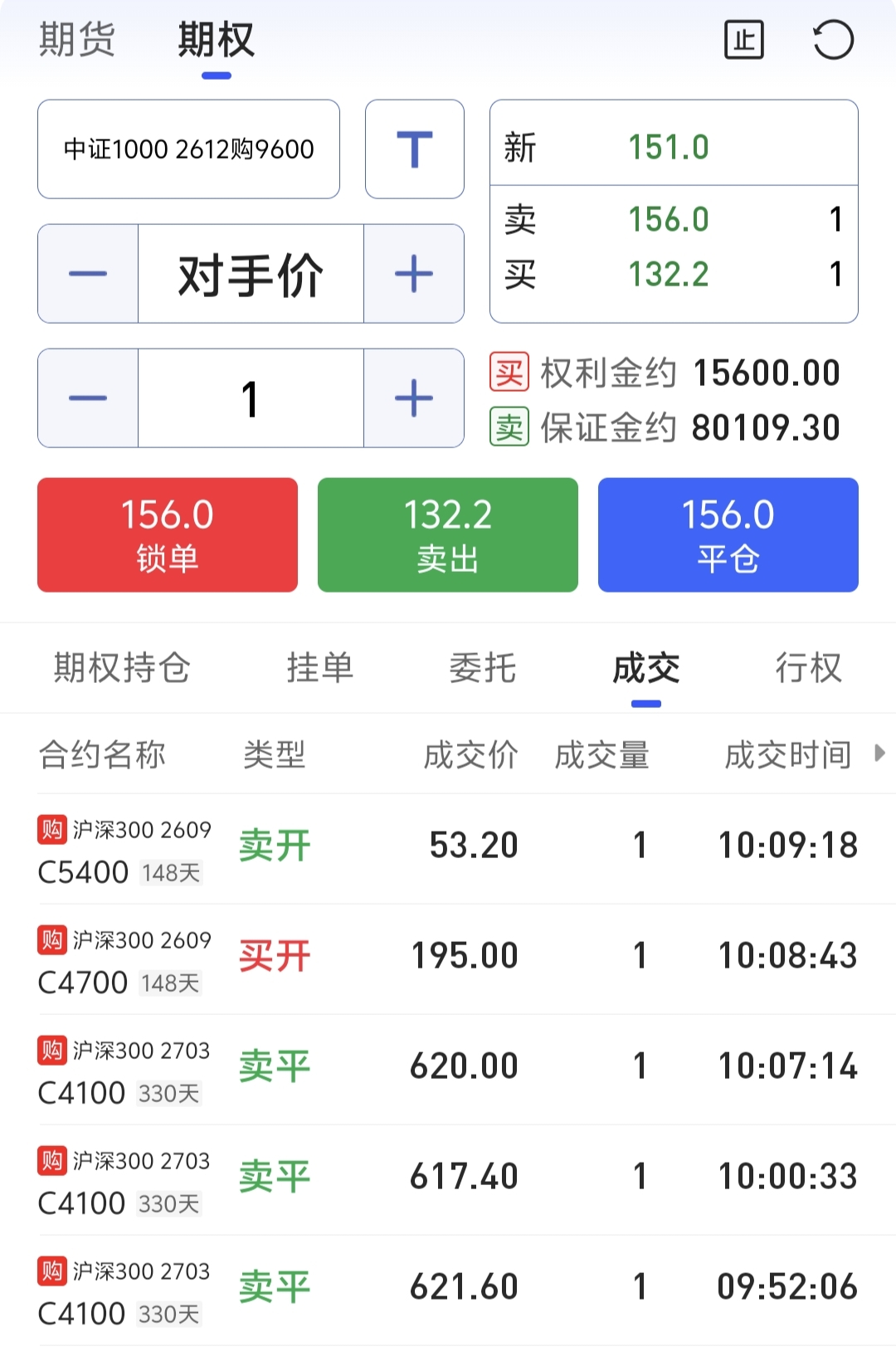The height and width of the screenshot is (1351, 896).
Task: Open the 行权 tab
Action: [x=808, y=668]
